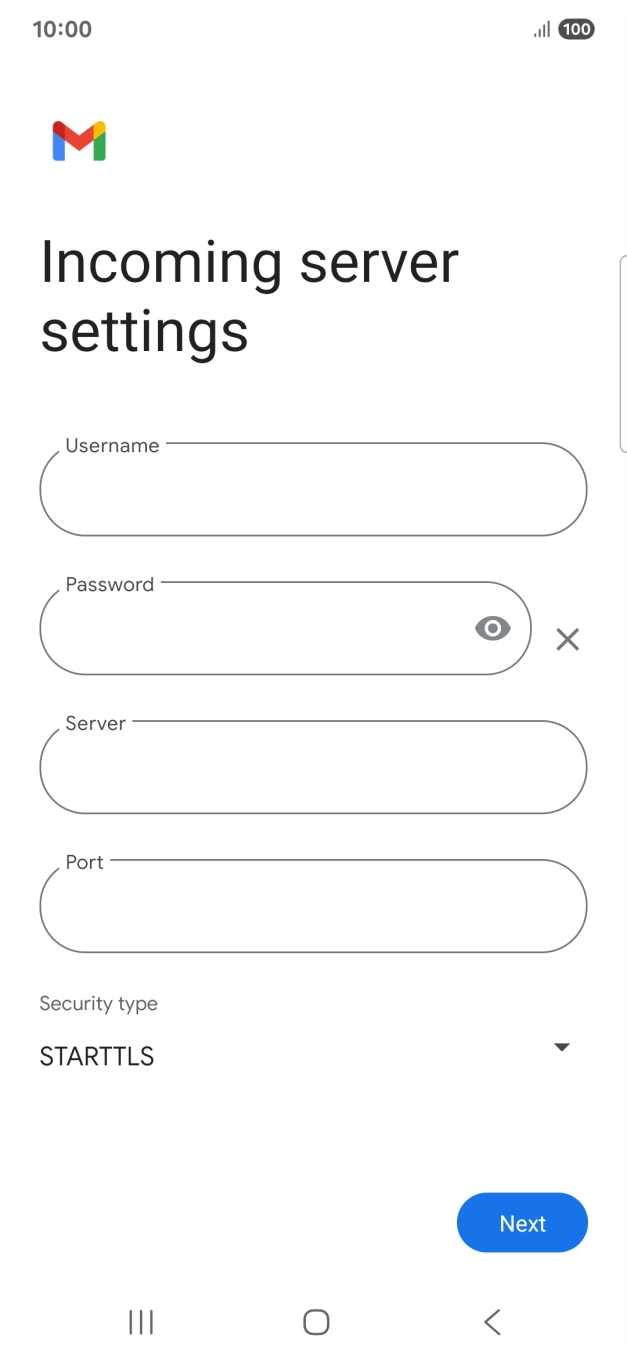Viewport: 627px width, 1360px height.
Task: Clear the password with the X icon
Action: [x=567, y=640]
